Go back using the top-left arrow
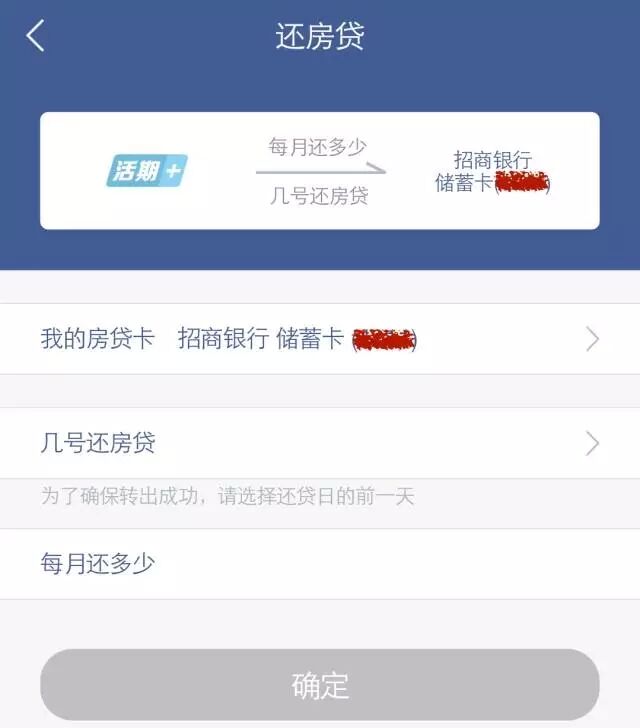This screenshot has height=728, width=640. pos(36,37)
